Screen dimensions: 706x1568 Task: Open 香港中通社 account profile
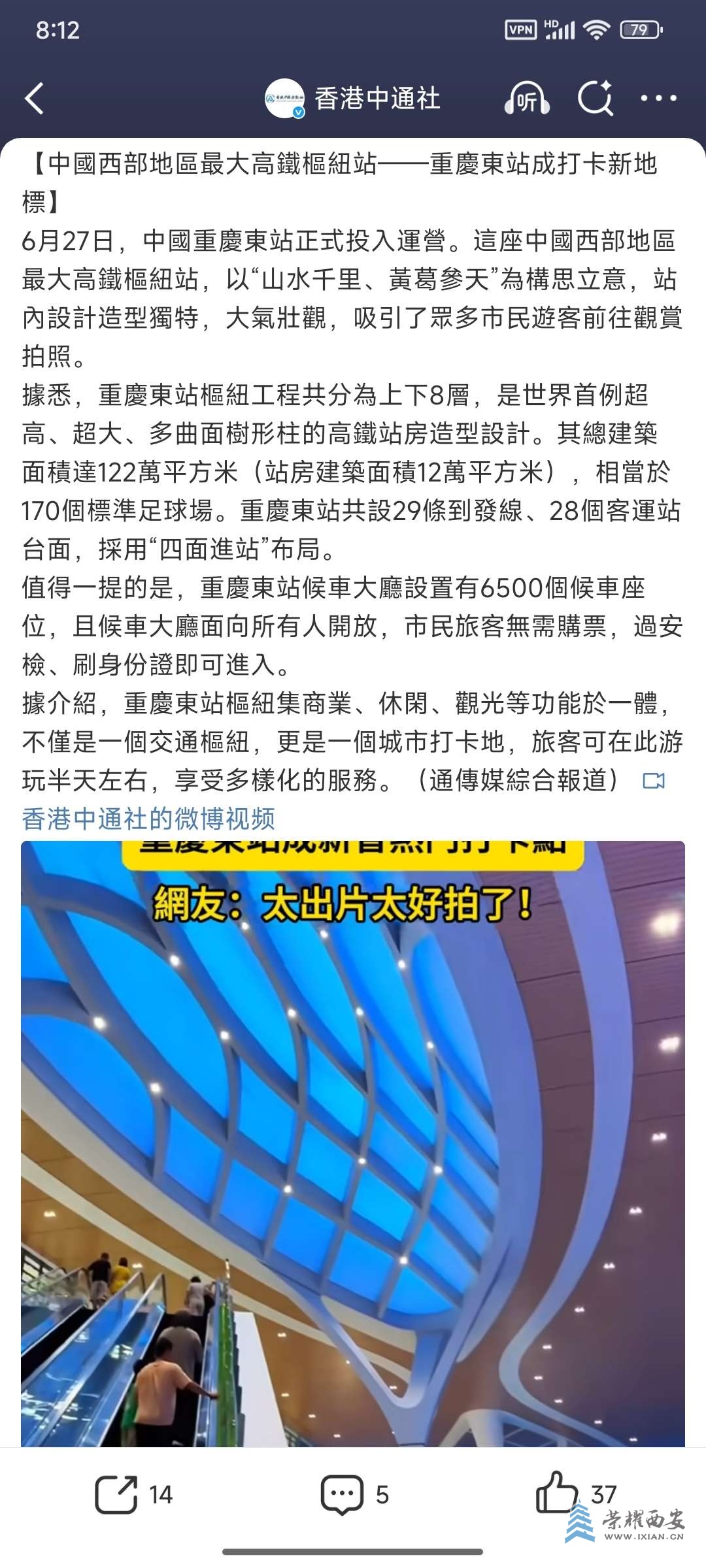353,99
